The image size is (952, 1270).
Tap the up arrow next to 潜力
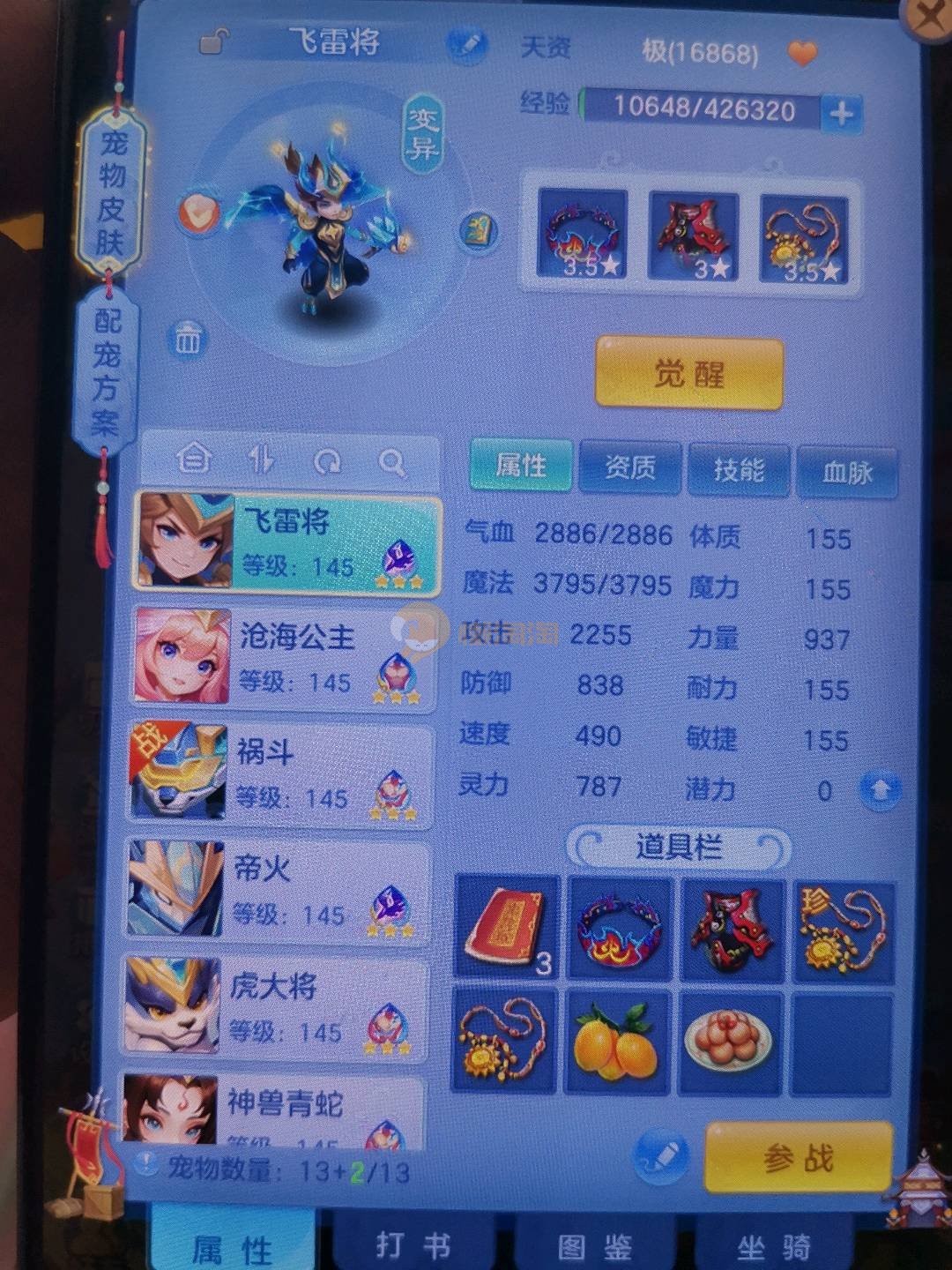tap(879, 790)
